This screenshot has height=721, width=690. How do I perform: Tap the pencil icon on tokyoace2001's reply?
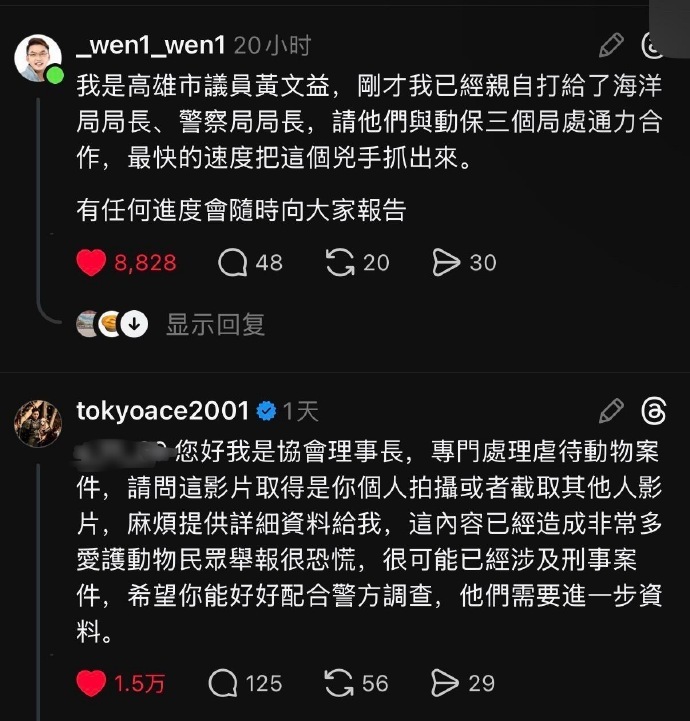coord(610,411)
